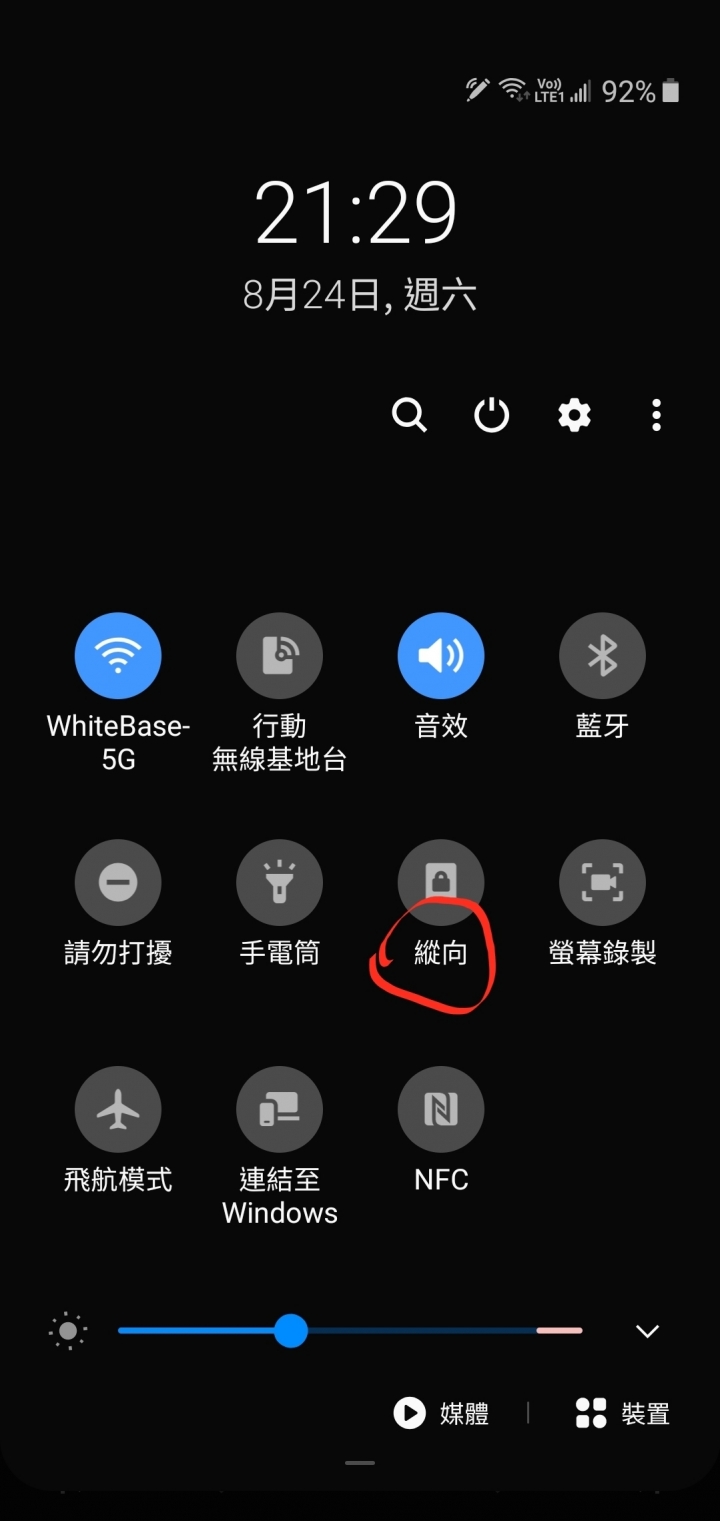Turn off WhiteBase-5G Wi-Fi
Image resolution: width=720 pixels, height=1521 pixels.
coord(118,656)
